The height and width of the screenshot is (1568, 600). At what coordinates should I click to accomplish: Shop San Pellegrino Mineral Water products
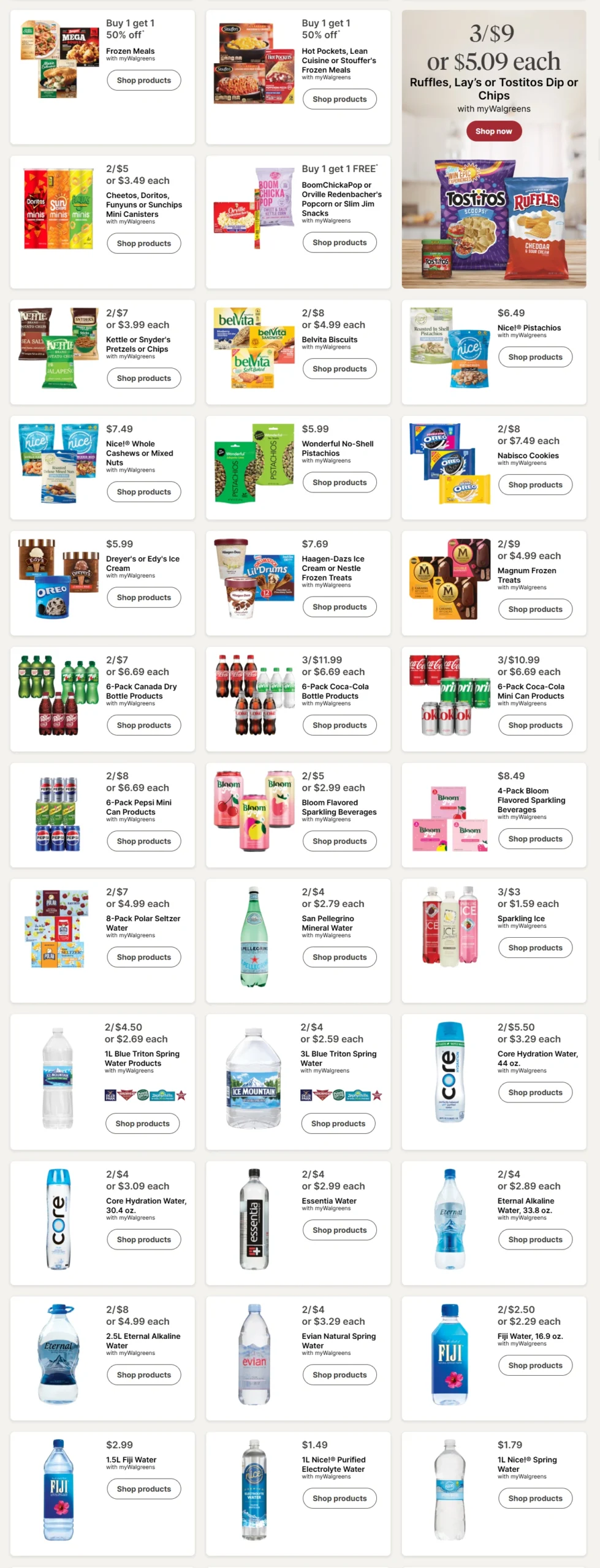pyautogui.click(x=340, y=957)
